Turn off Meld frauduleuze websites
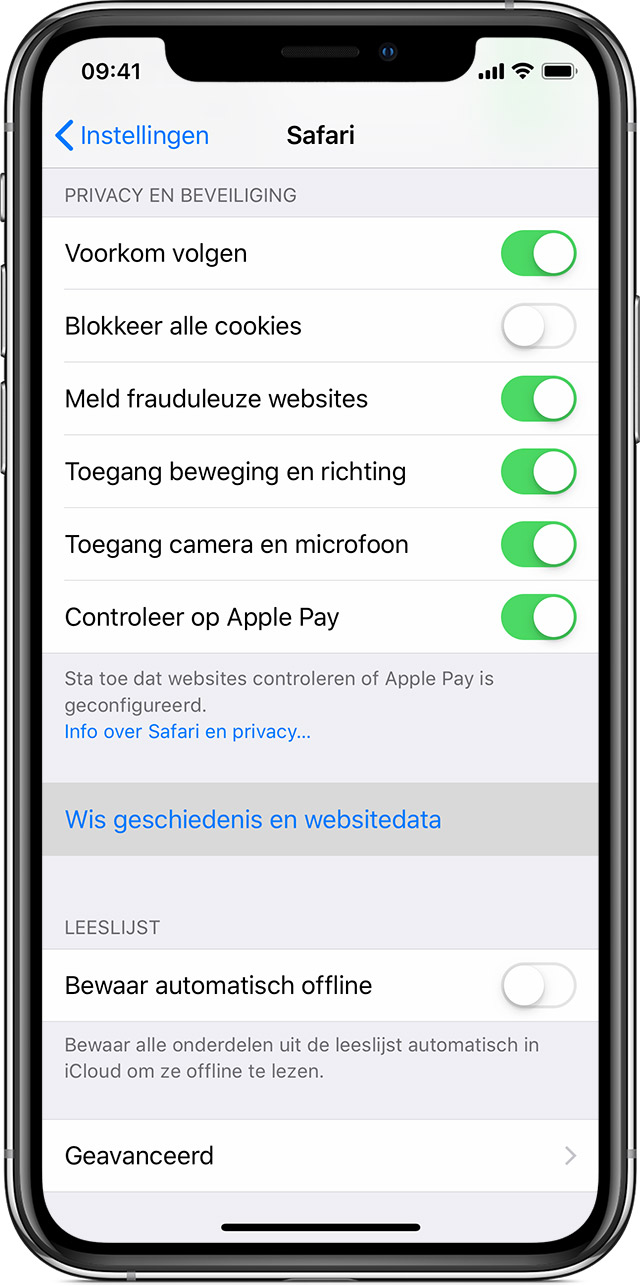640x1286 pixels. tap(538, 399)
